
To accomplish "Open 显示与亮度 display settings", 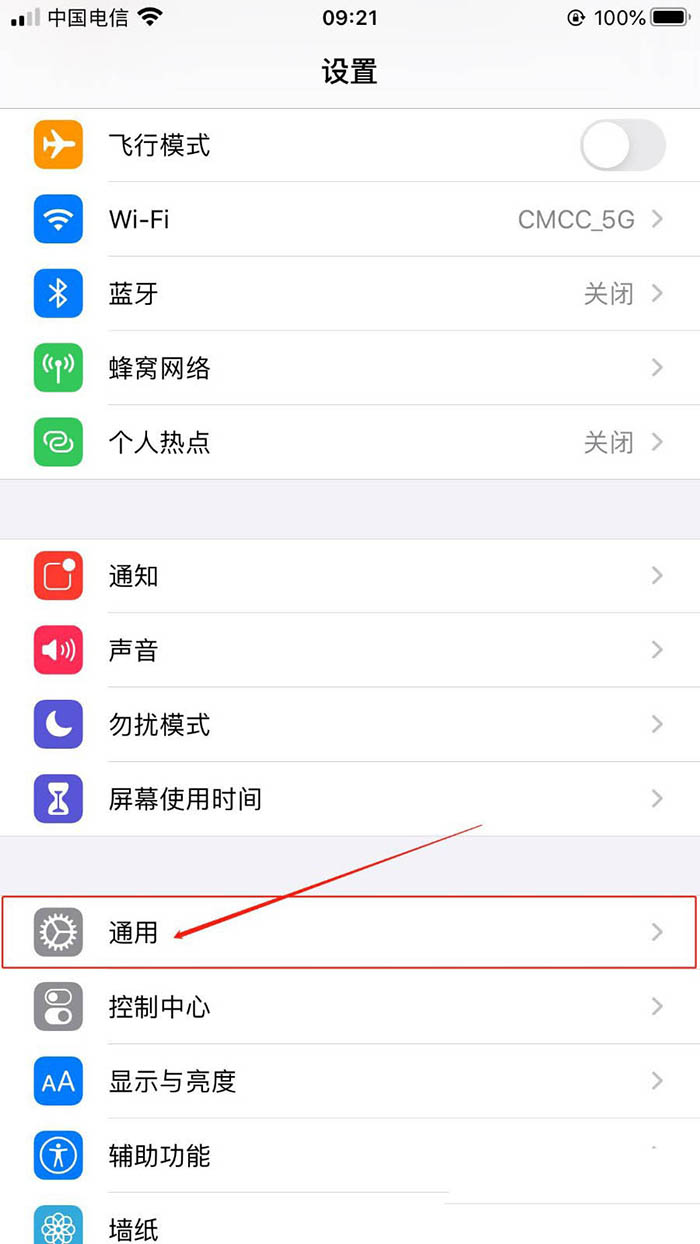I will click(x=350, y=1081).
